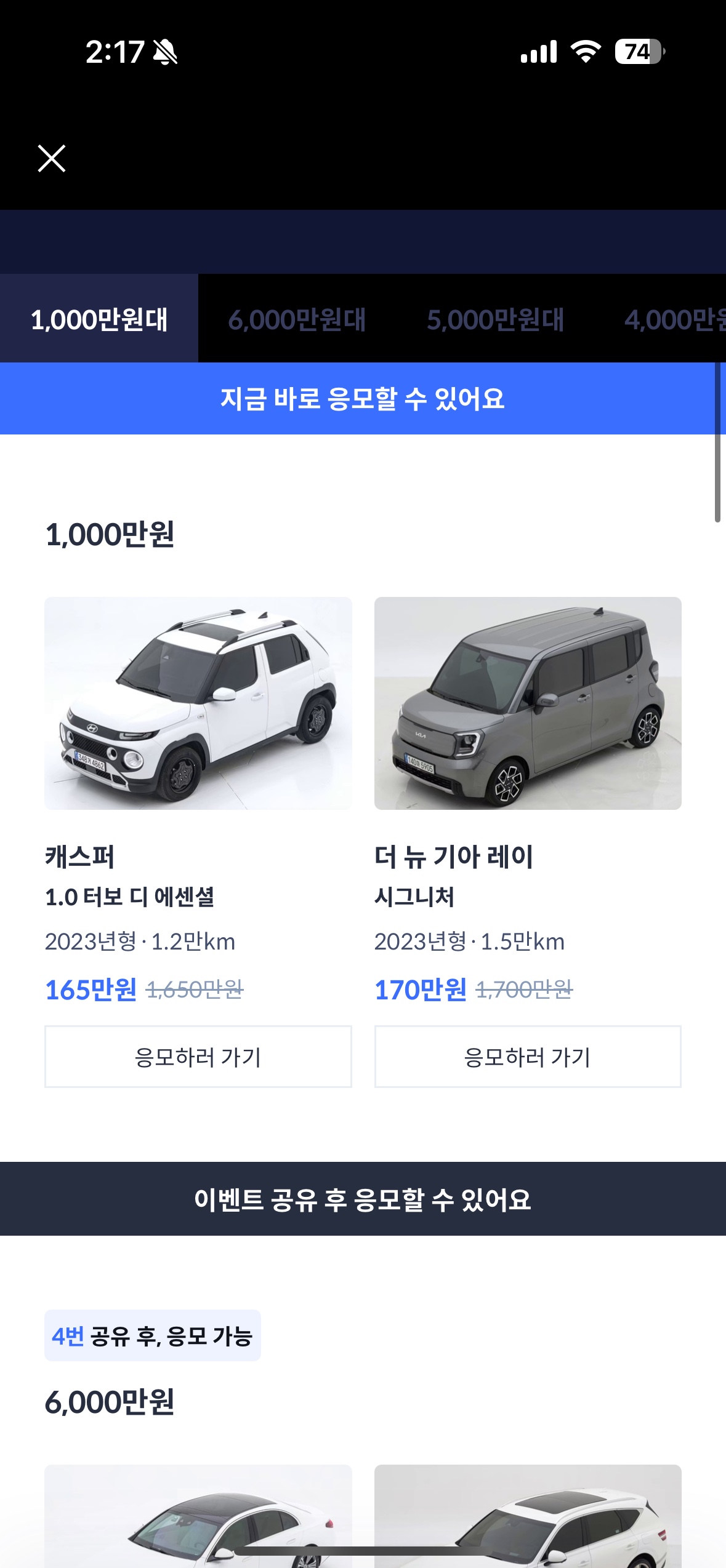Open the 더 뉴 기아 레이 car photo

[x=528, y=703]
